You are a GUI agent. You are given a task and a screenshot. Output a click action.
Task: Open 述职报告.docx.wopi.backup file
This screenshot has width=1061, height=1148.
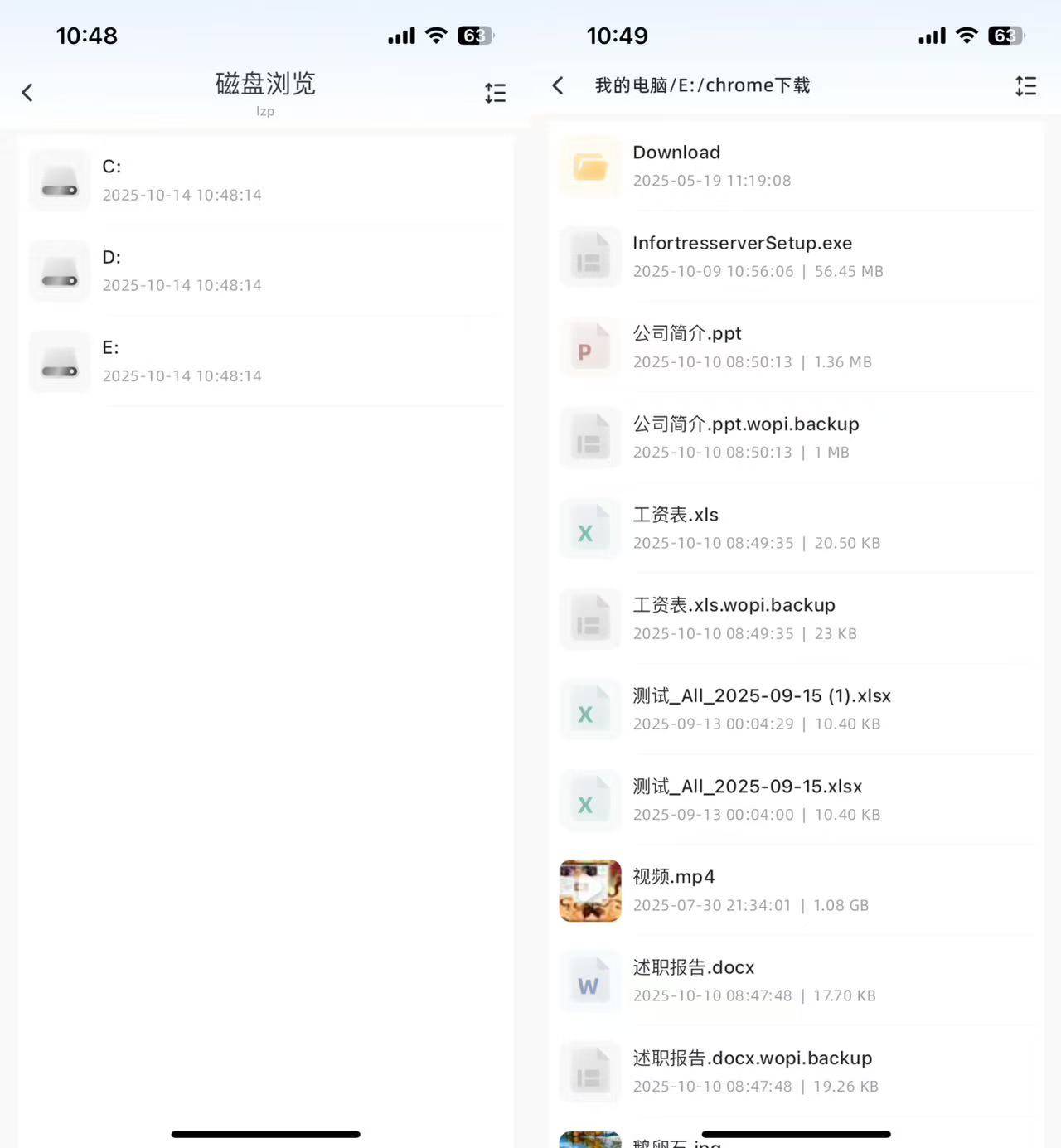[x=794, y=1071]
